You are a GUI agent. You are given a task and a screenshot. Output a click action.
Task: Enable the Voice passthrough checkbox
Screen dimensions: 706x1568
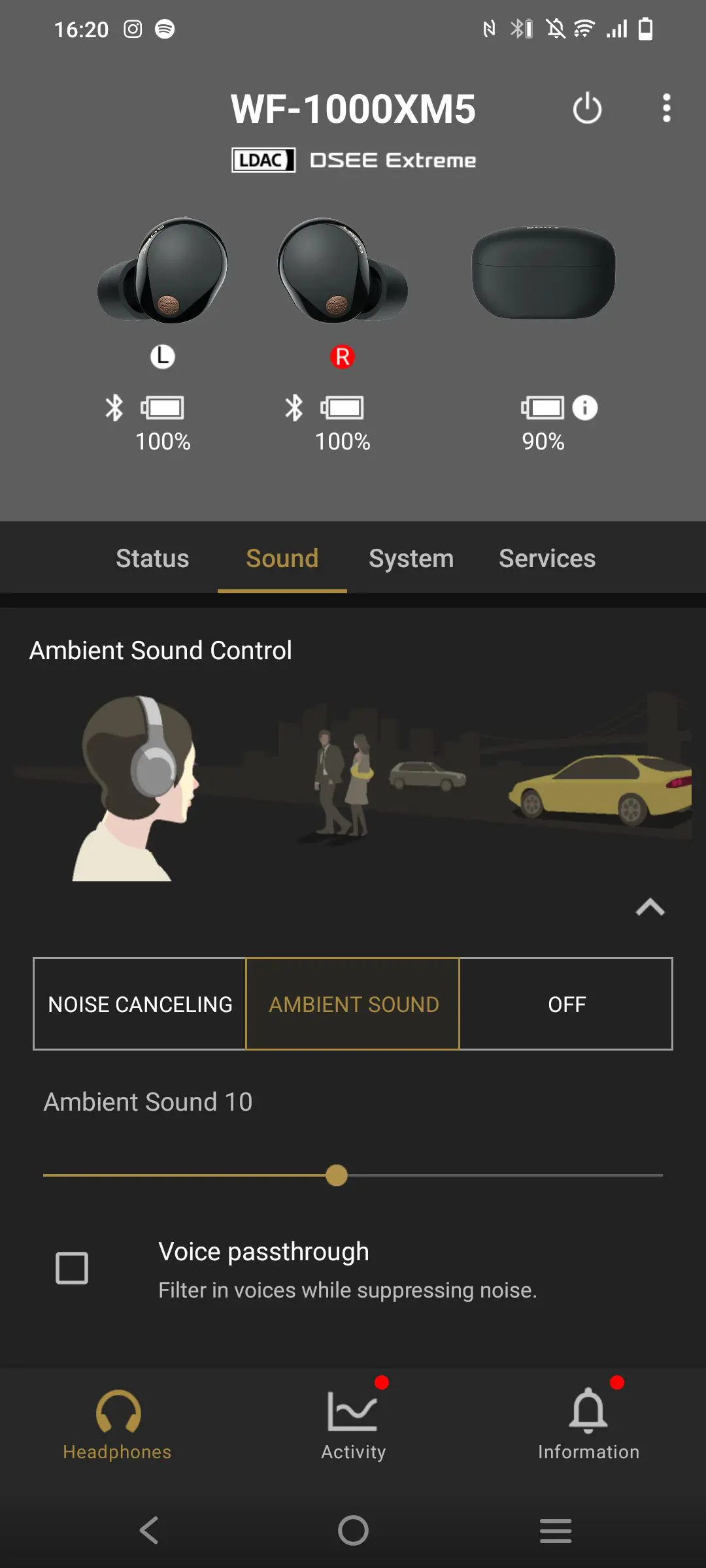click(72, 1268)
